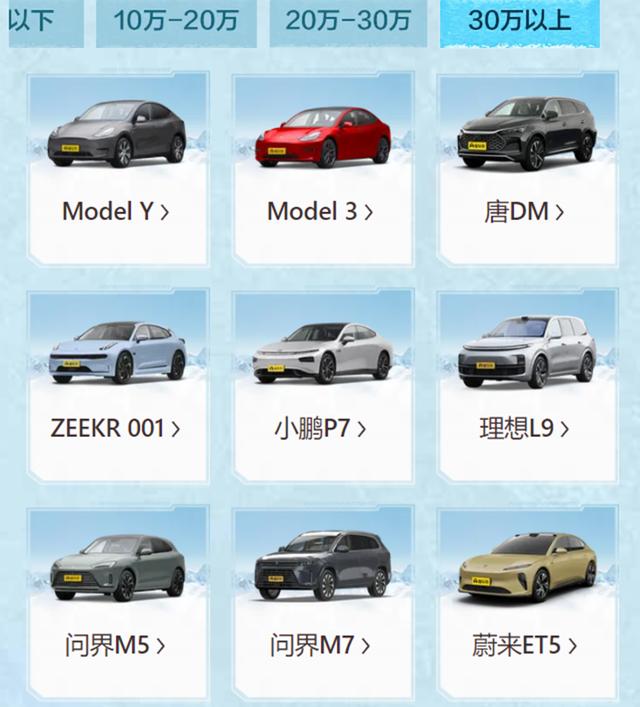View Model 3 details

pyautogui.click(x=322, y=168)
